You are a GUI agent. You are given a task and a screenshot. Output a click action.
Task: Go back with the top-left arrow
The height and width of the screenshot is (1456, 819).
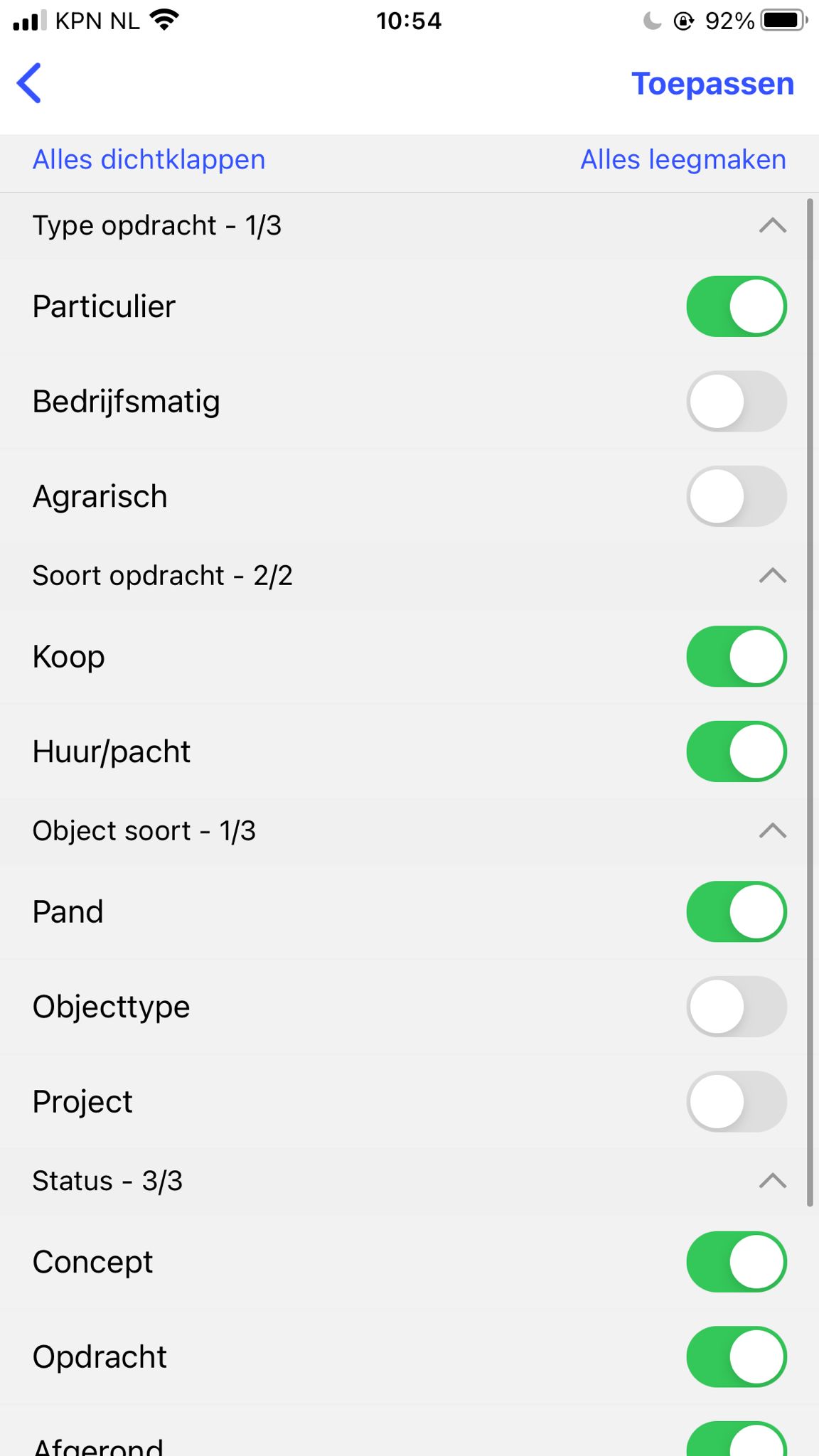29,83
